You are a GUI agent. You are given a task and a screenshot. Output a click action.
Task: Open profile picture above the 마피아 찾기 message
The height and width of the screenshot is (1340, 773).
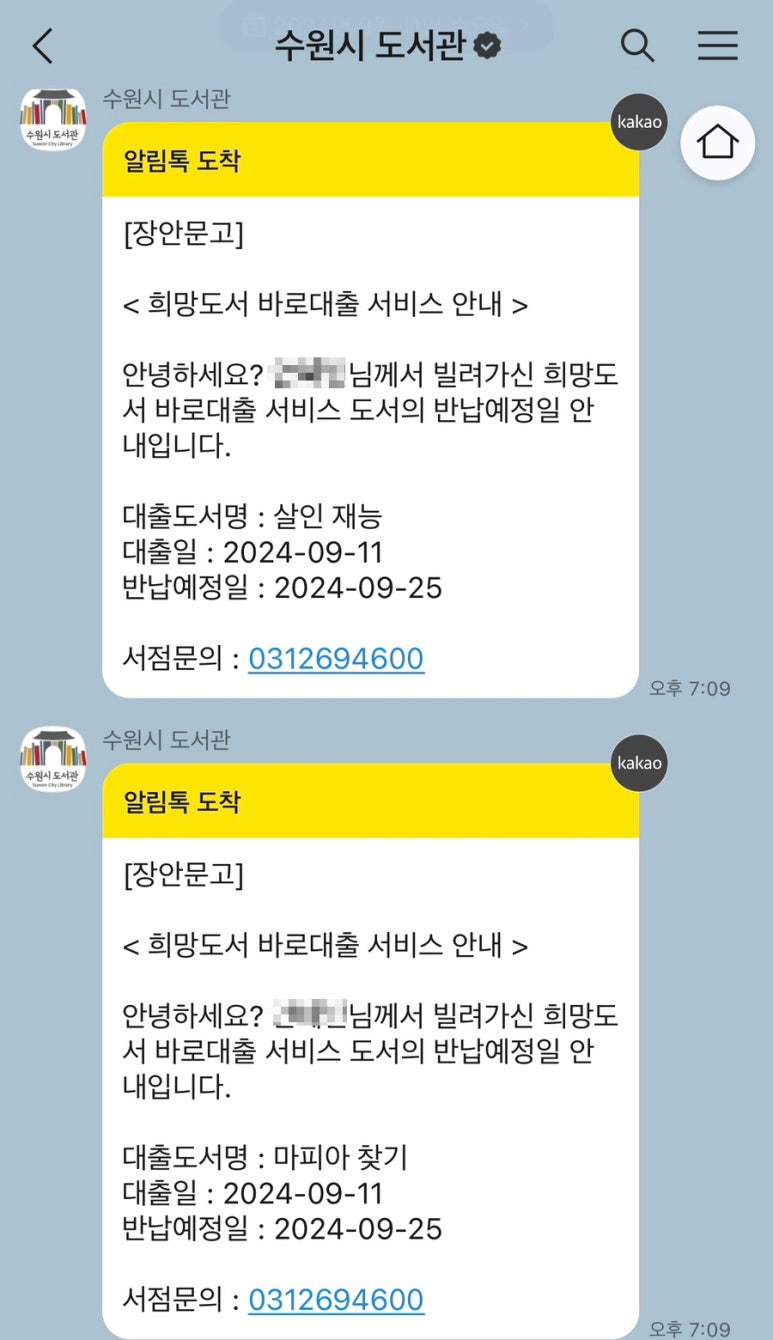point(53,760)
